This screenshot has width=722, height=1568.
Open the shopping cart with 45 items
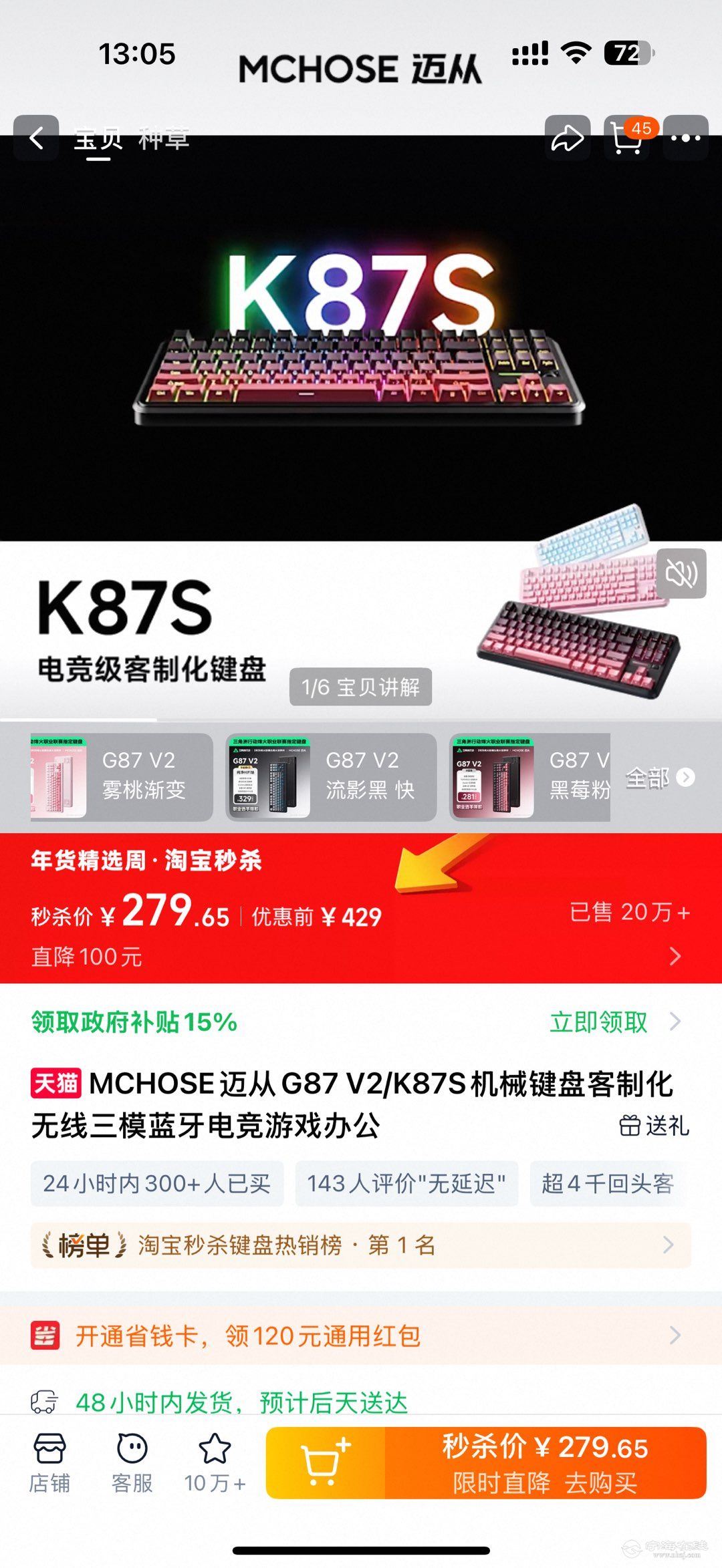pyautogui.click(x=627, y=138)
